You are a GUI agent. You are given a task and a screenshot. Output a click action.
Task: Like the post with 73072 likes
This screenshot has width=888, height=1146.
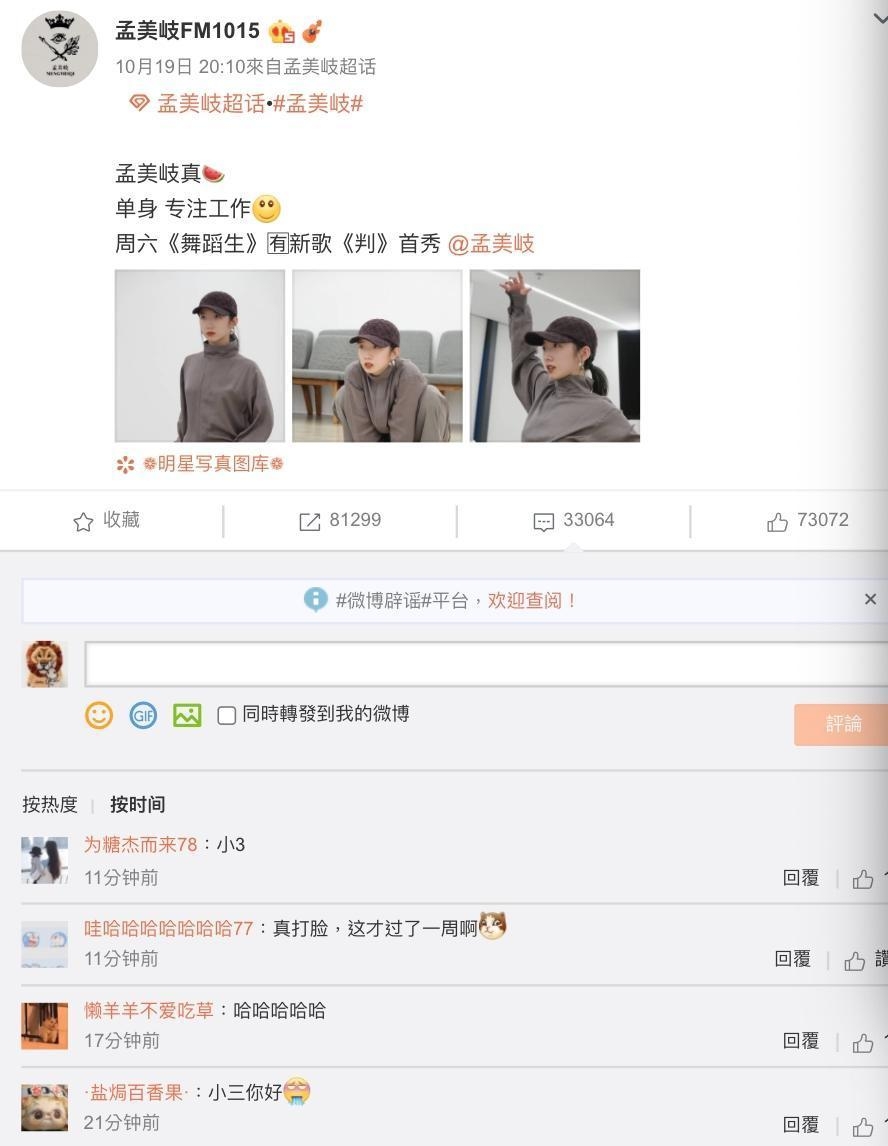click(x=807, y=521)
